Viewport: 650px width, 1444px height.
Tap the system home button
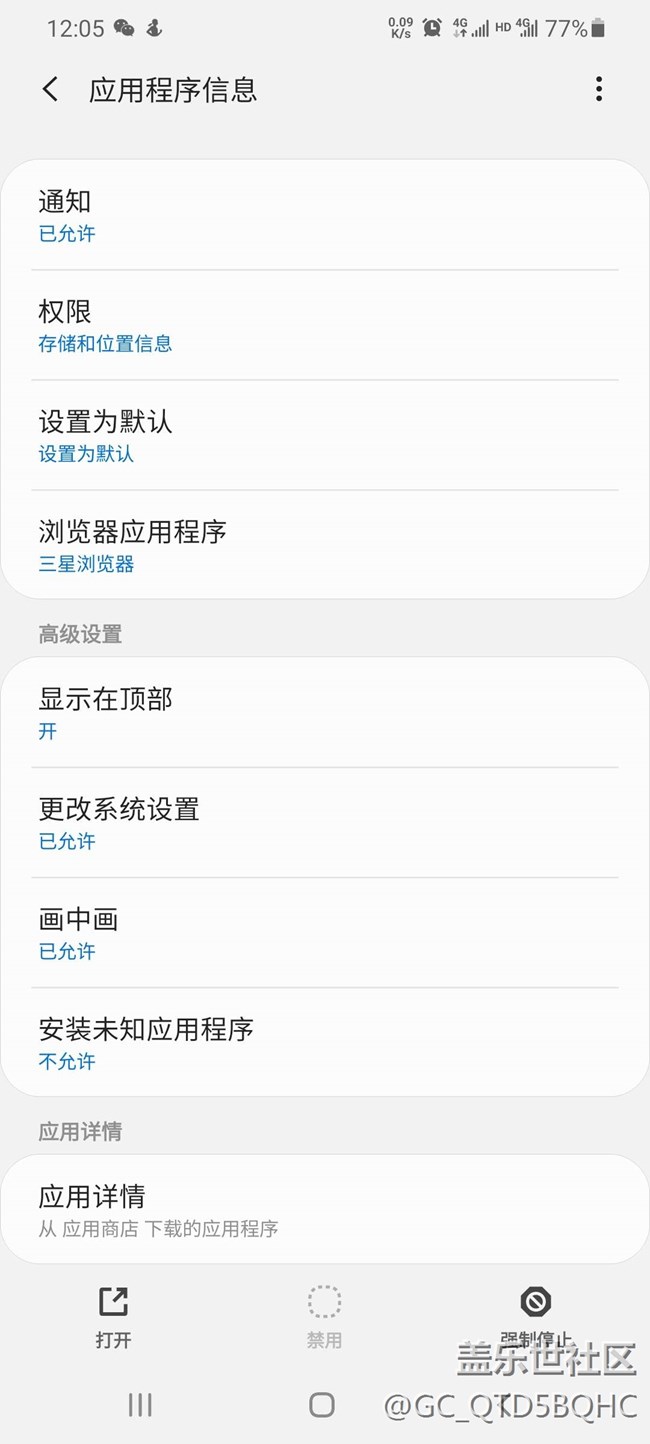[322, 1405]
